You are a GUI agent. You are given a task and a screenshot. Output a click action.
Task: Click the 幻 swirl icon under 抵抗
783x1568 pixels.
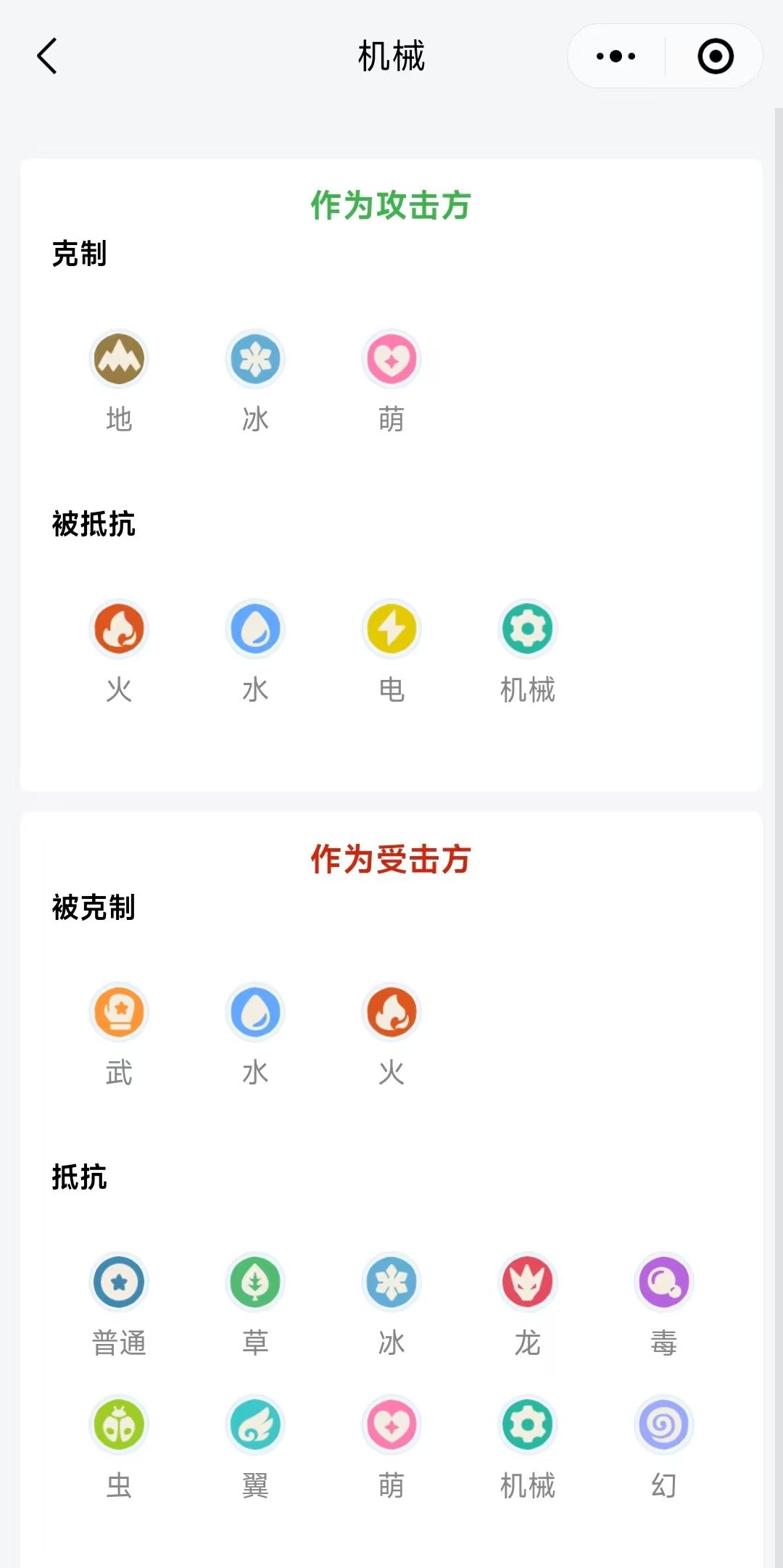point(663,1424)
